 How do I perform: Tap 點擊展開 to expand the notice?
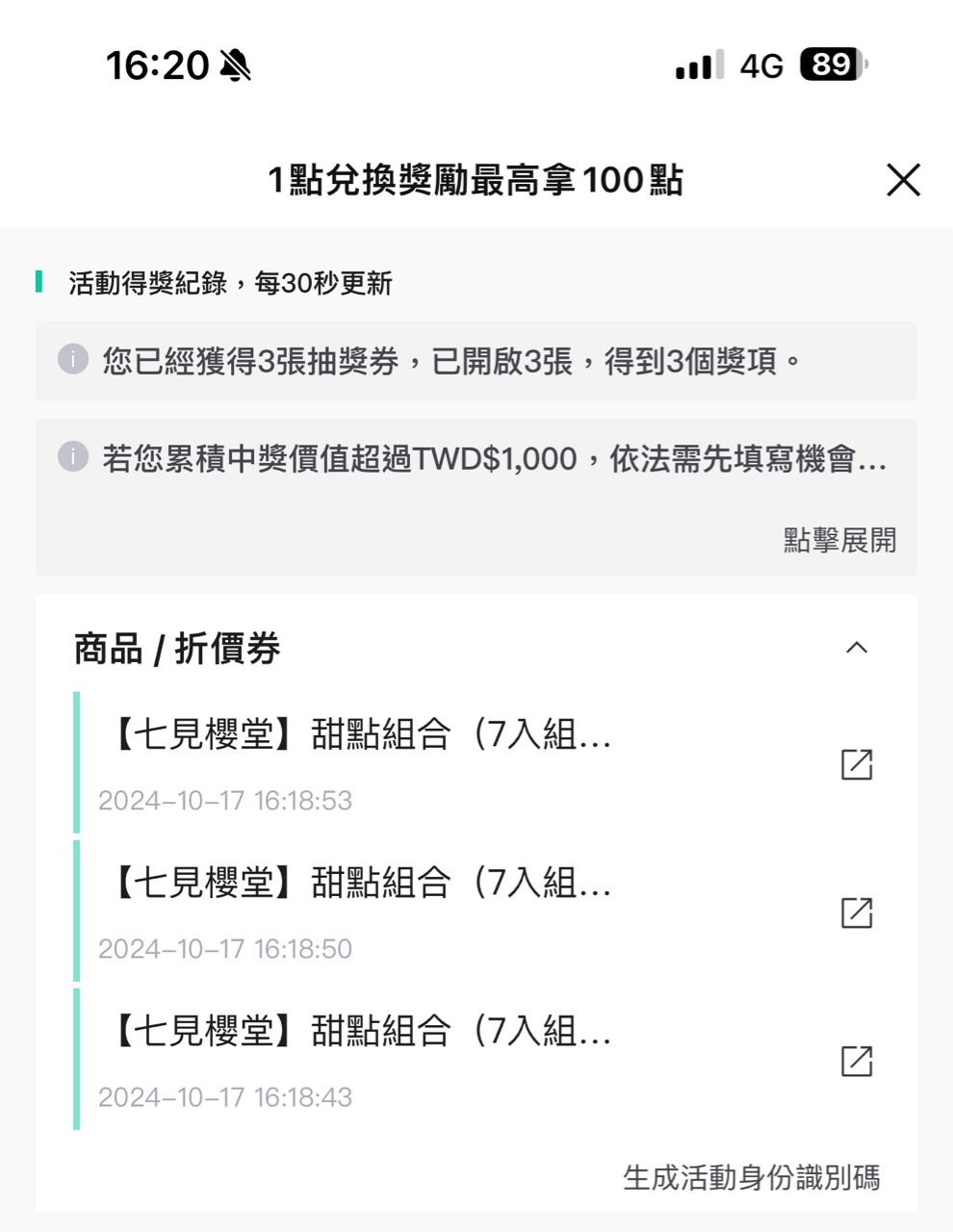tap(839, 540)
